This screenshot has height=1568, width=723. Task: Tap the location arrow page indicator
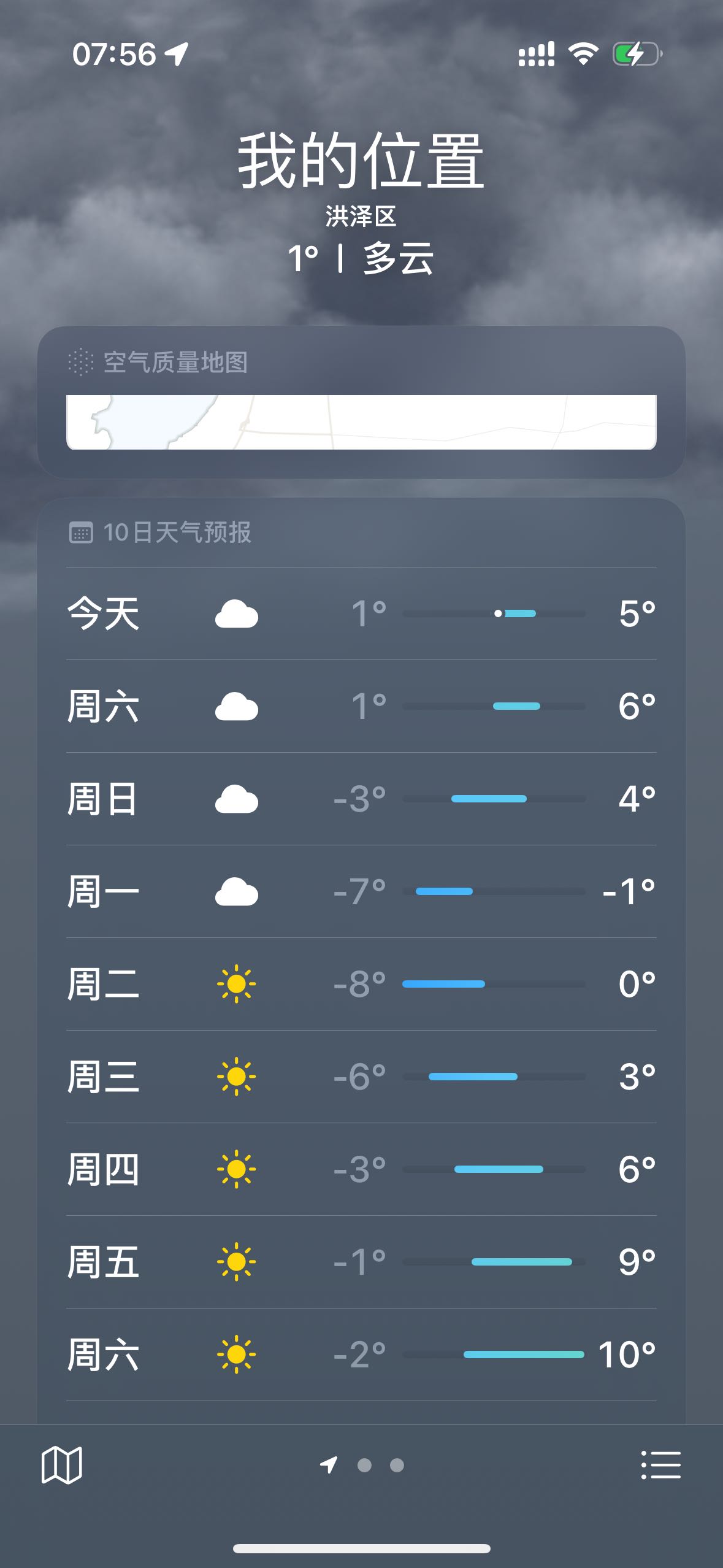coord(329,1465)
